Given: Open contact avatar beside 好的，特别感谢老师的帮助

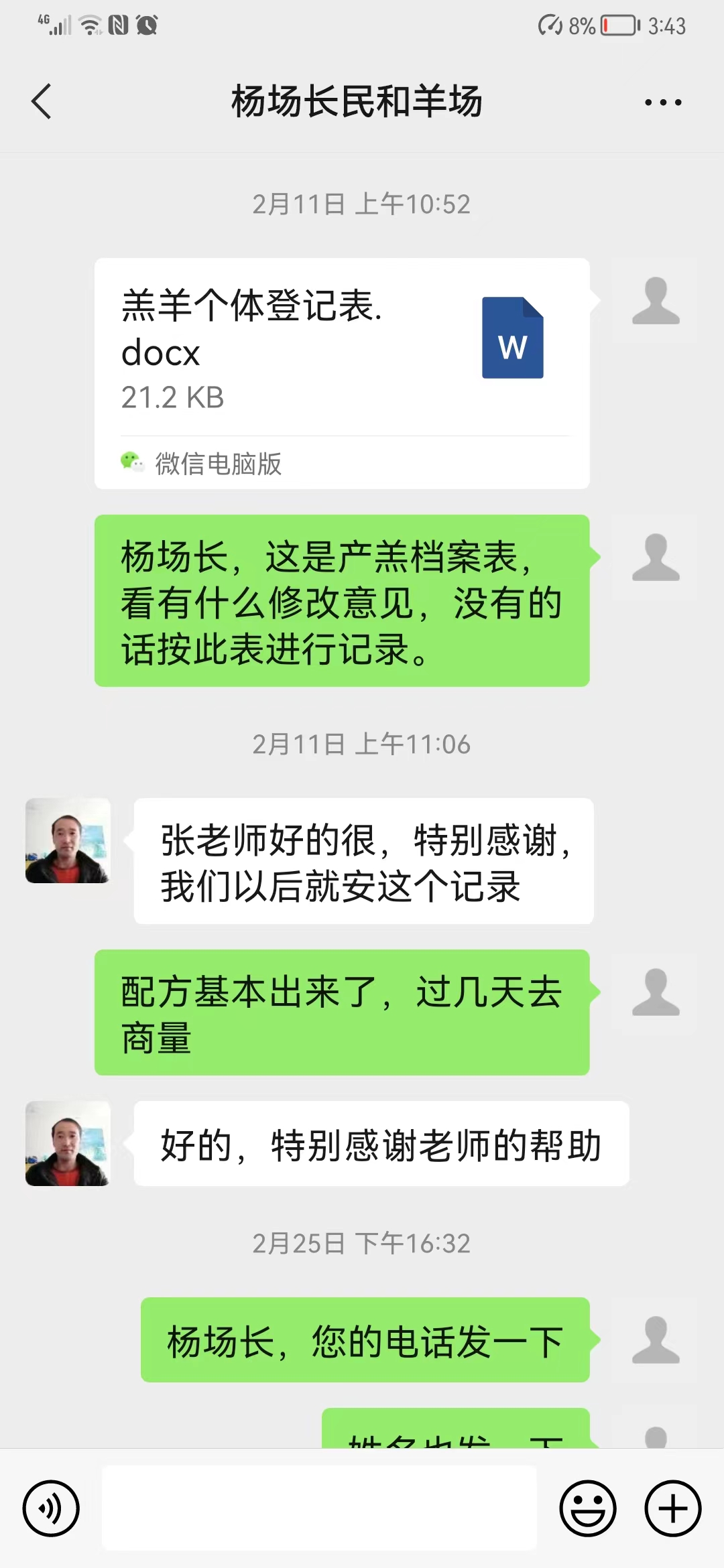Looking at the screenshot, I should [68, 1143].
